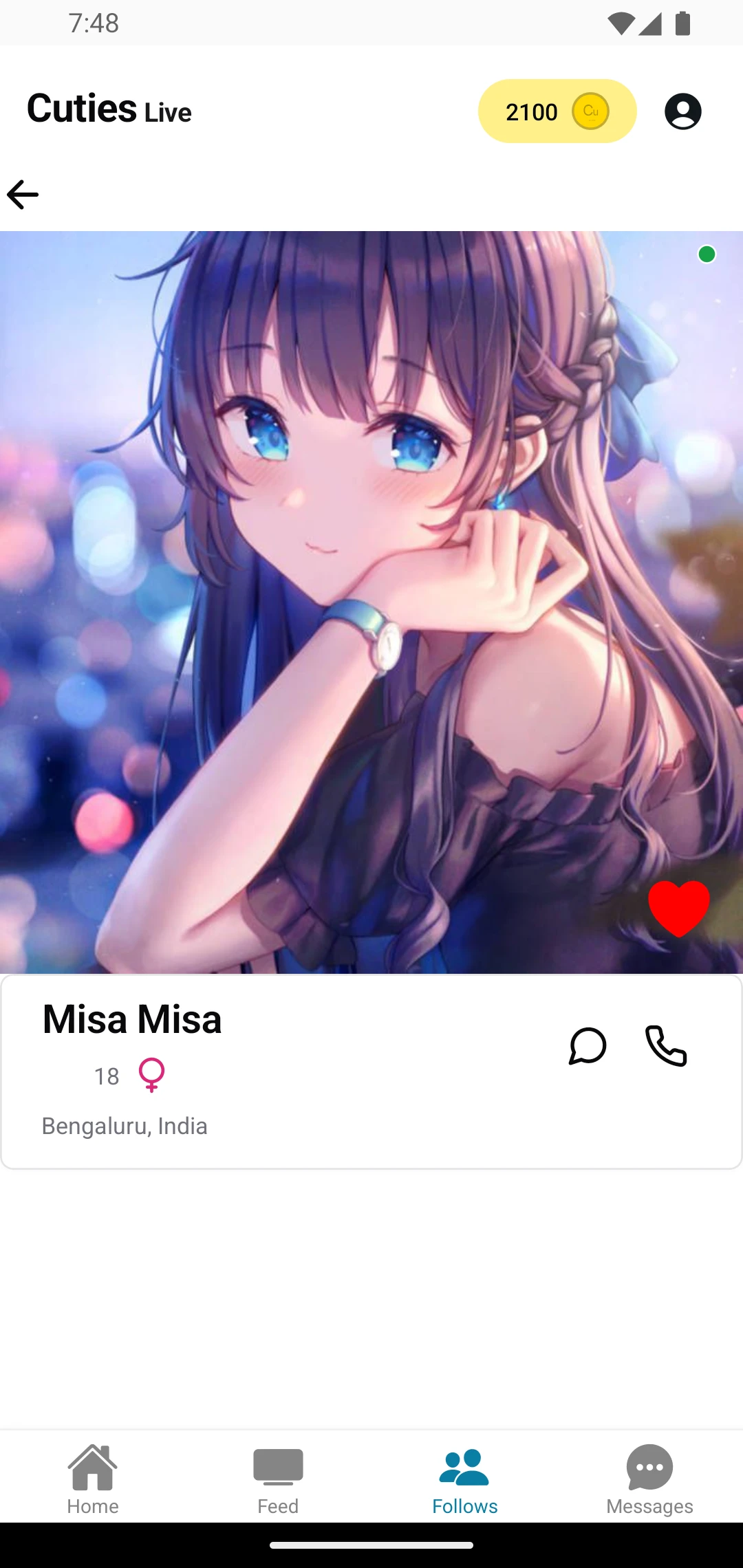Screen dimensions: 743x1568
Task: Tap the 2100 coin balance button
Action: pyautogui.click(x=557, y=111)
